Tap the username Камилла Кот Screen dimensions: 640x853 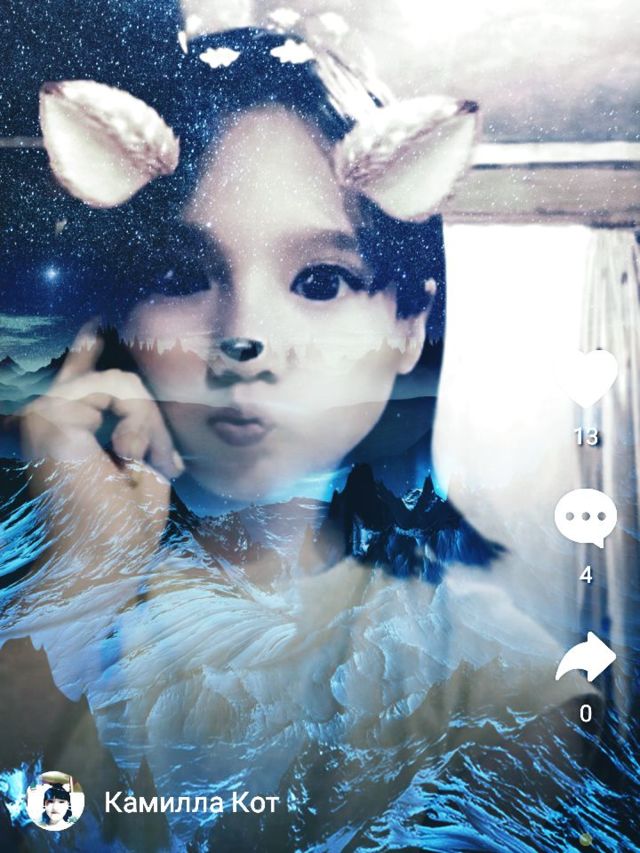pos(192,802)
